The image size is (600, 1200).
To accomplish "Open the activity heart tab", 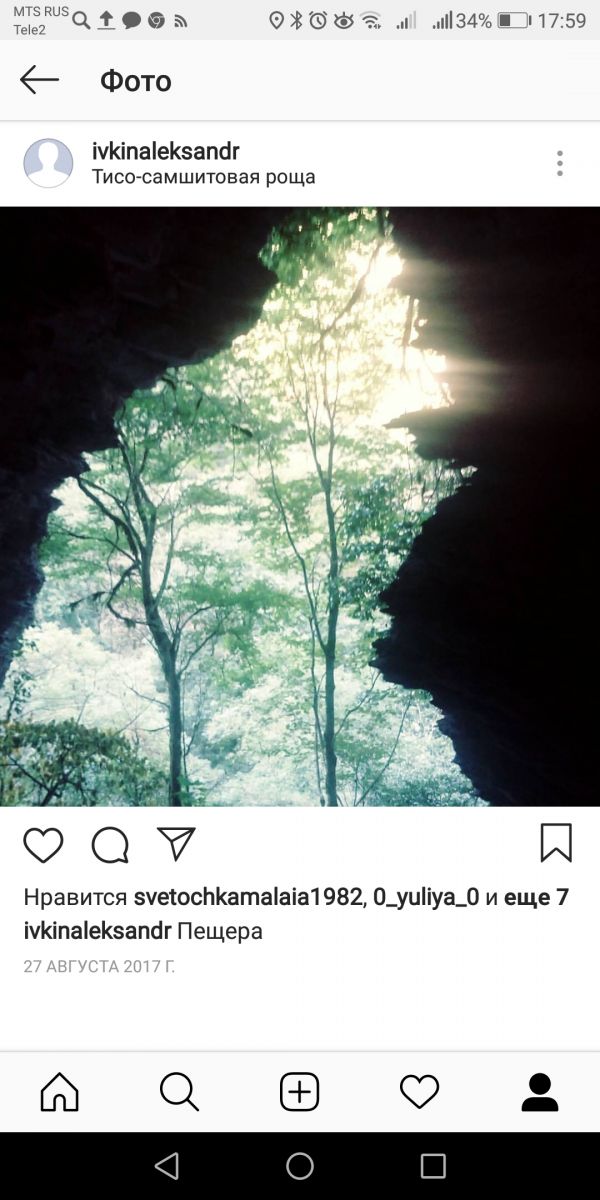I will 420,1091.
